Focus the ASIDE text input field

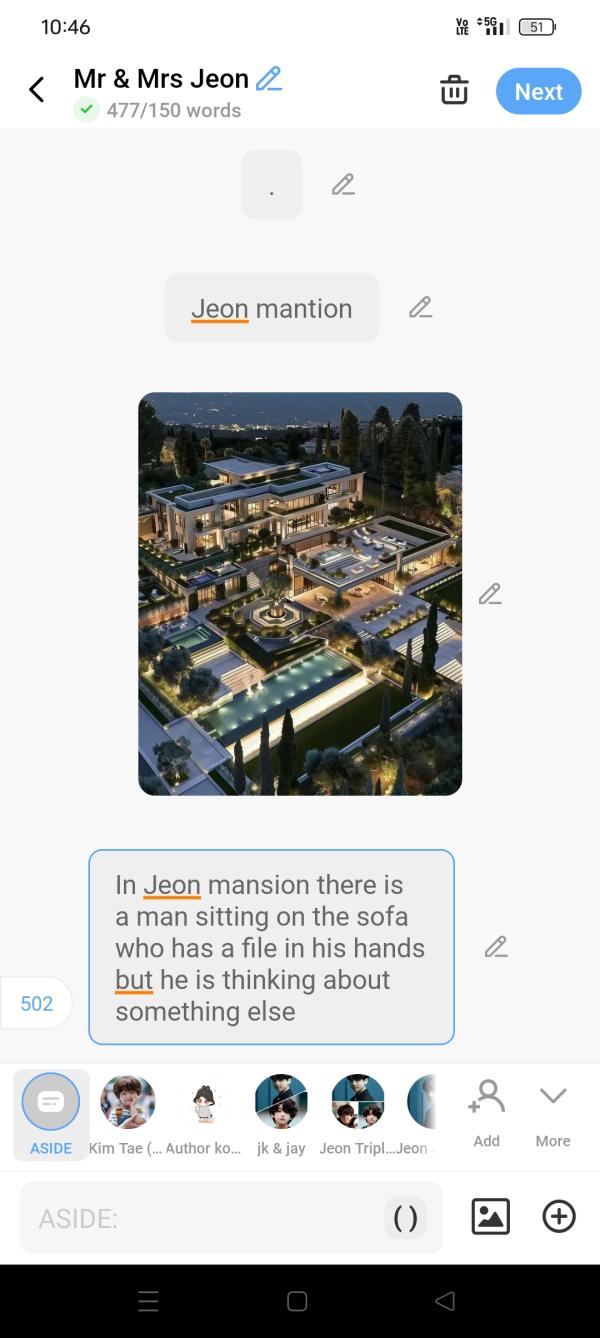click(200, 1218)
